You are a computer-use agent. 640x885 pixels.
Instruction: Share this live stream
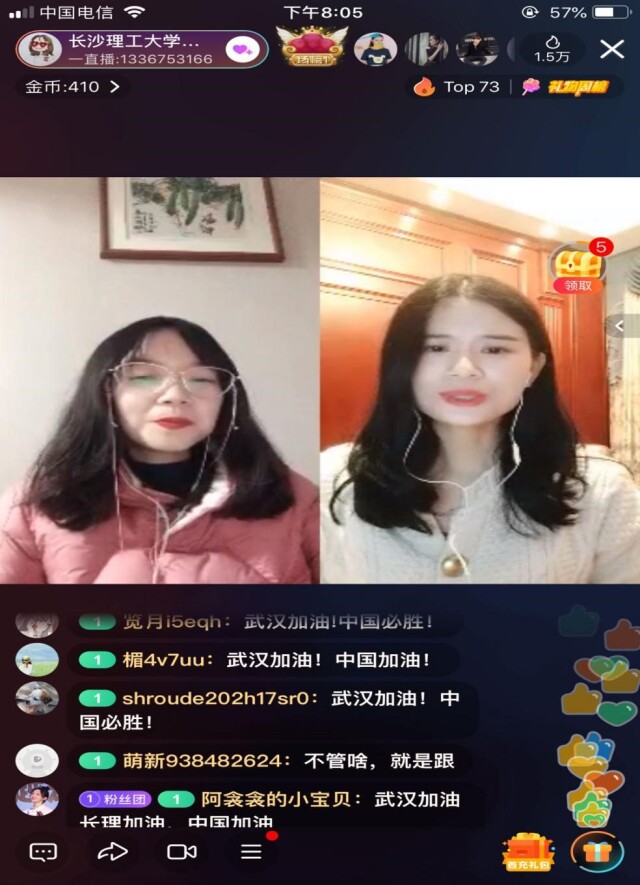point(112,851)
